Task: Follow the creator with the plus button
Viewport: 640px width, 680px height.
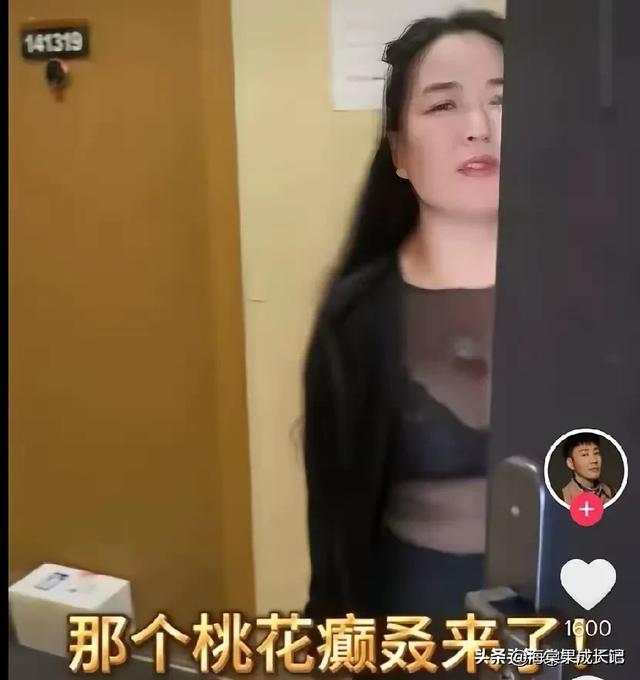Action: pyautogui.click(x=586, y=510)
